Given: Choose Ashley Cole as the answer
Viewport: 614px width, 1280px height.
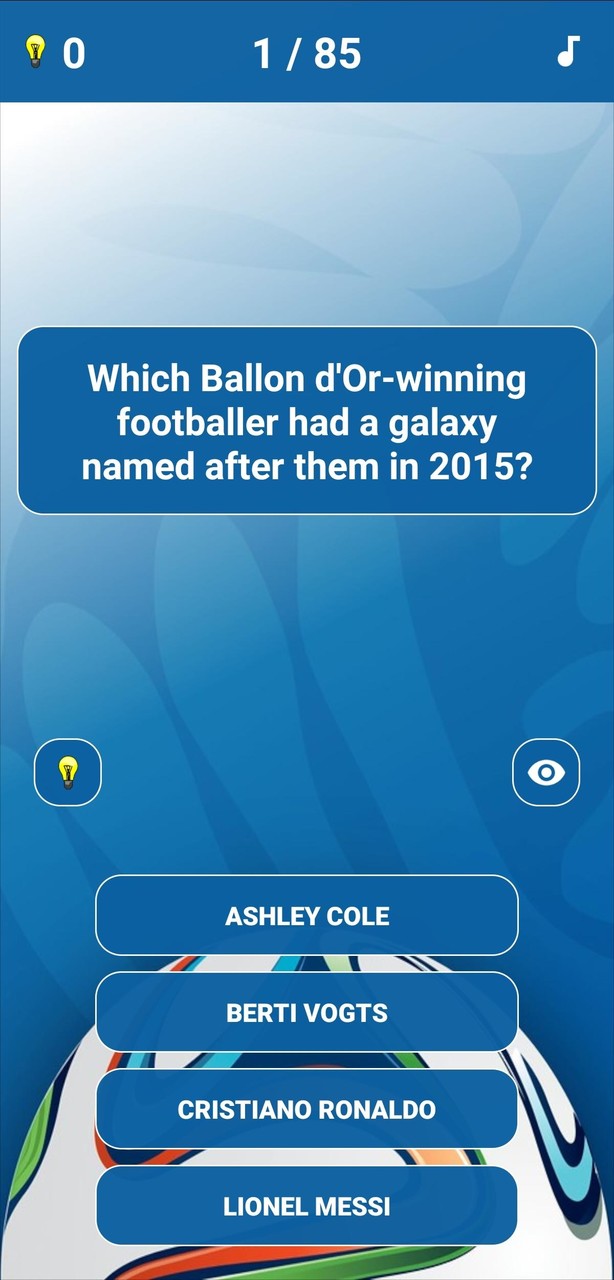Looking at the screenshot, I should [x=307, y=916].
